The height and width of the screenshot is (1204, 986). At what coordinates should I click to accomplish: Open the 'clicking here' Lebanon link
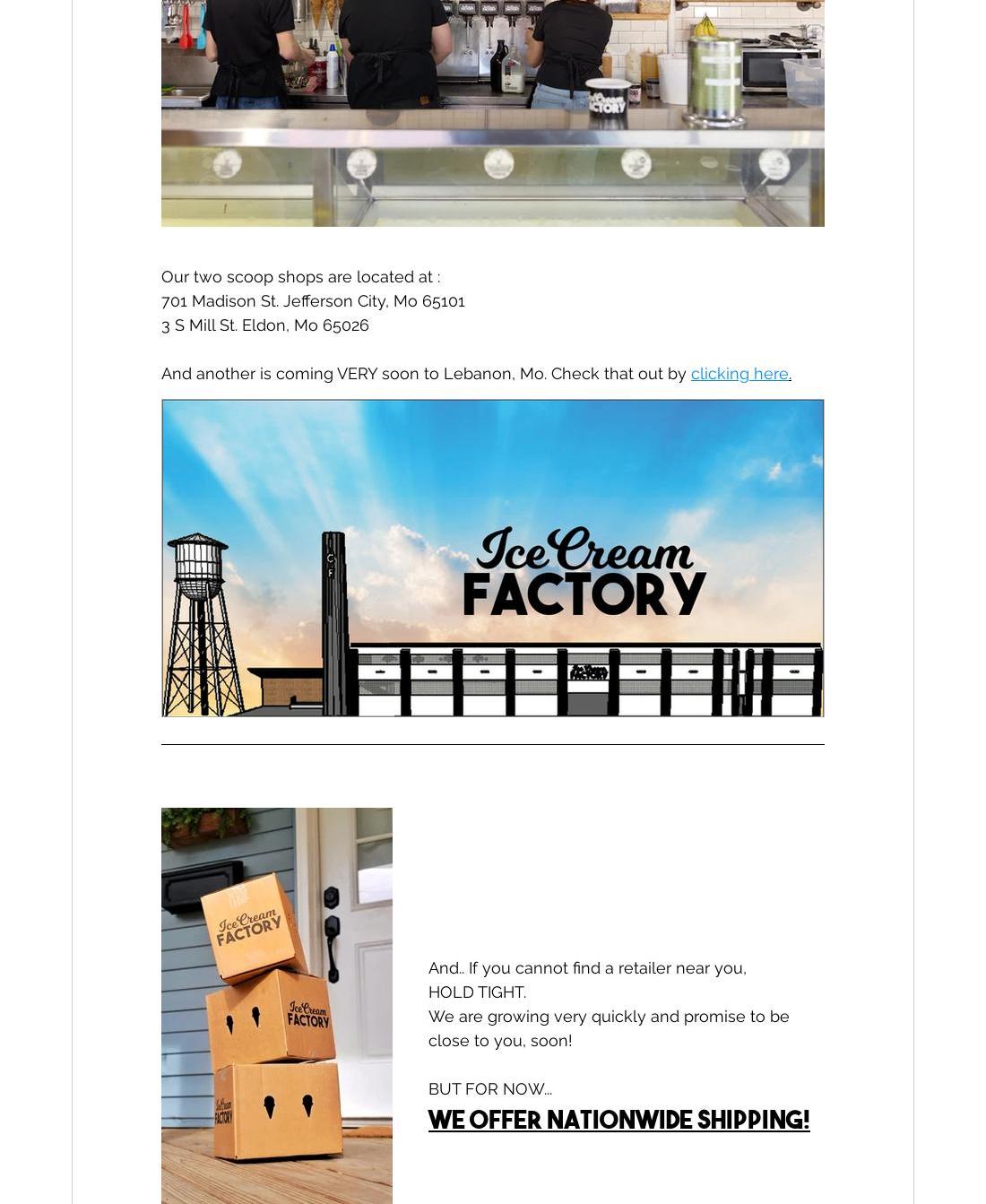pos(739,374)
